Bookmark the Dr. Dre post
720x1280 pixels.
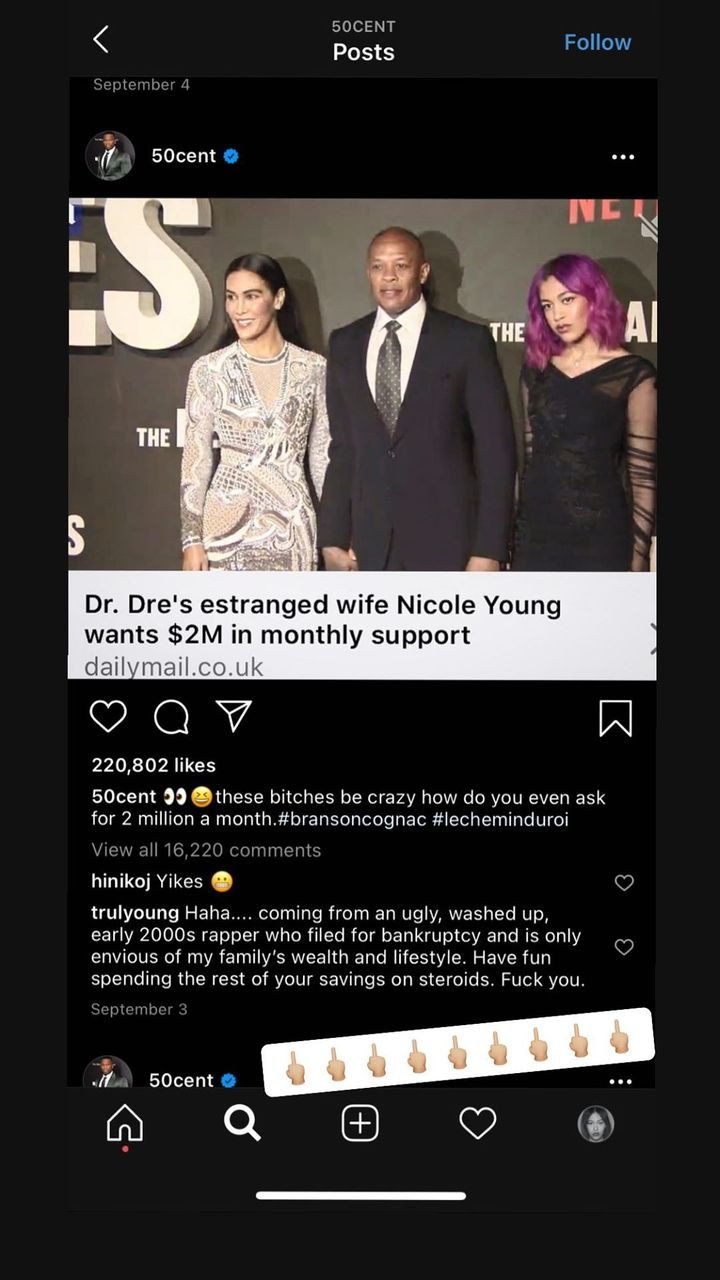[615, 717]
